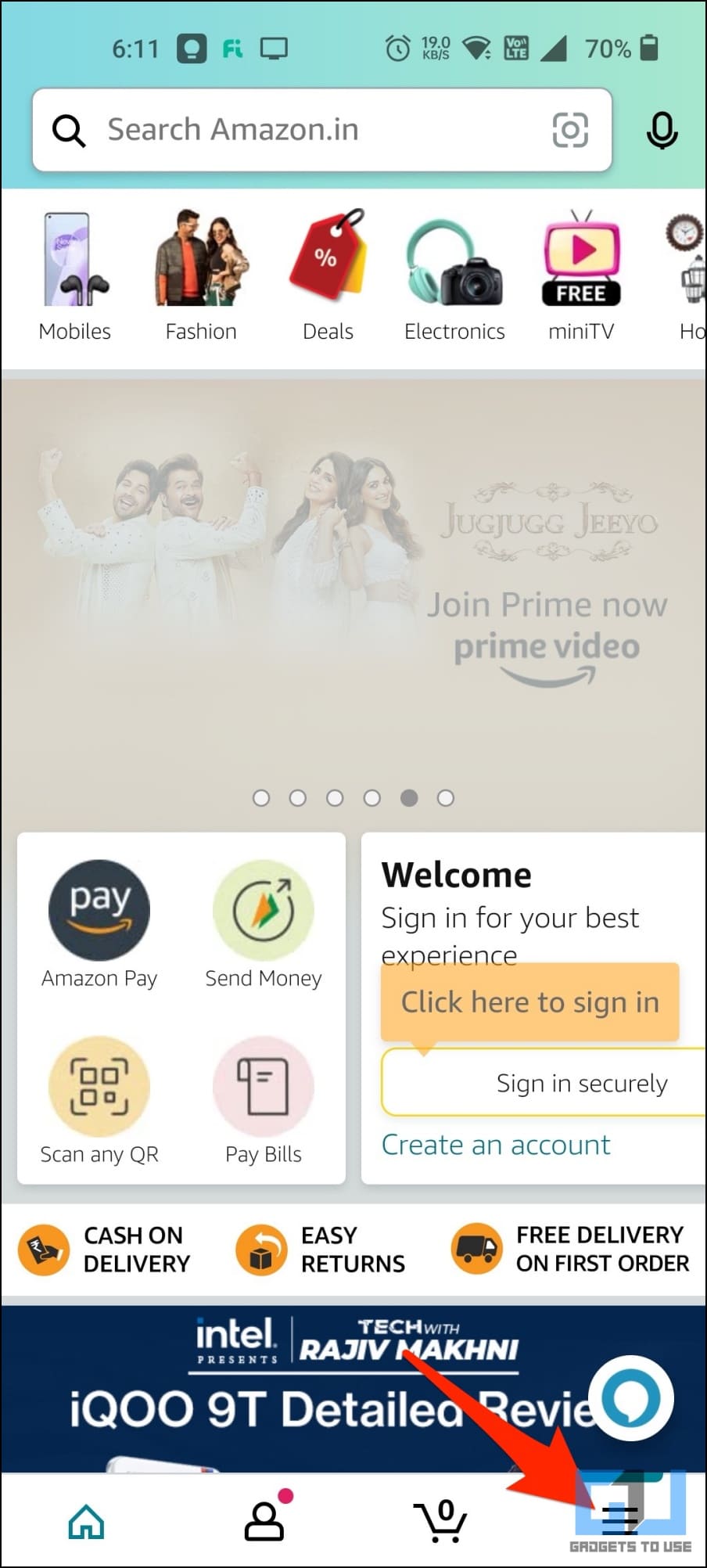Screen dimensions: 707x1568
Task: Start voice search with the microphone
Action: point(662,130)
